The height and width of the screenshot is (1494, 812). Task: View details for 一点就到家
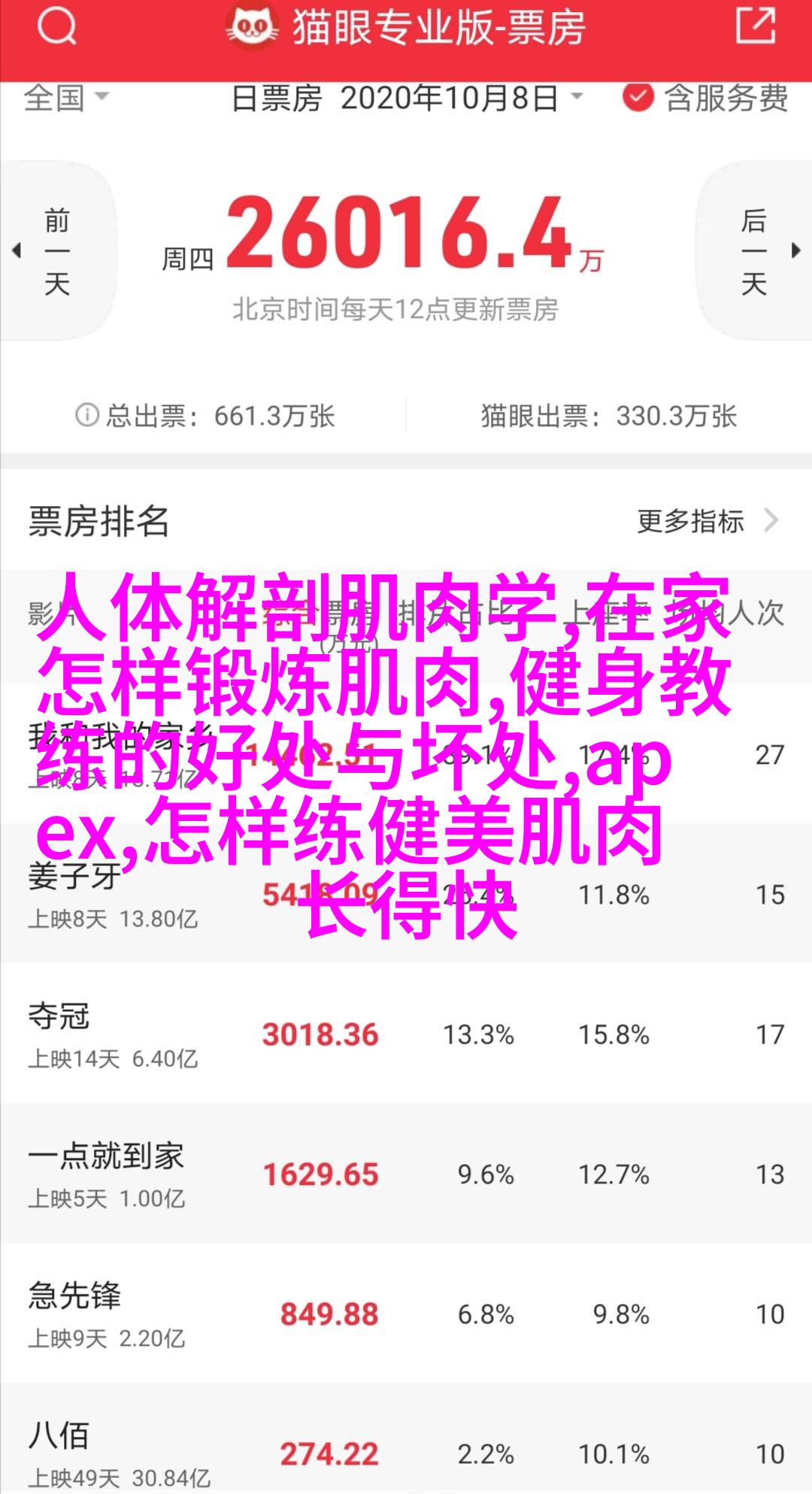pyautogui.click(x=406, y=1174)
